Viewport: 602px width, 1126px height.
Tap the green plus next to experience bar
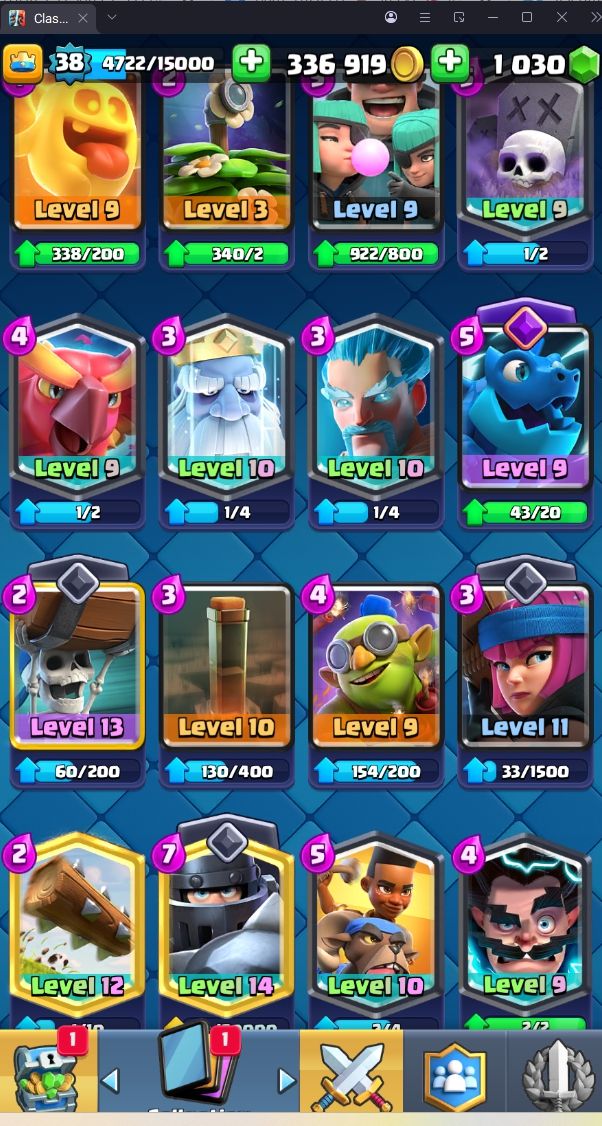click(251, 63)
